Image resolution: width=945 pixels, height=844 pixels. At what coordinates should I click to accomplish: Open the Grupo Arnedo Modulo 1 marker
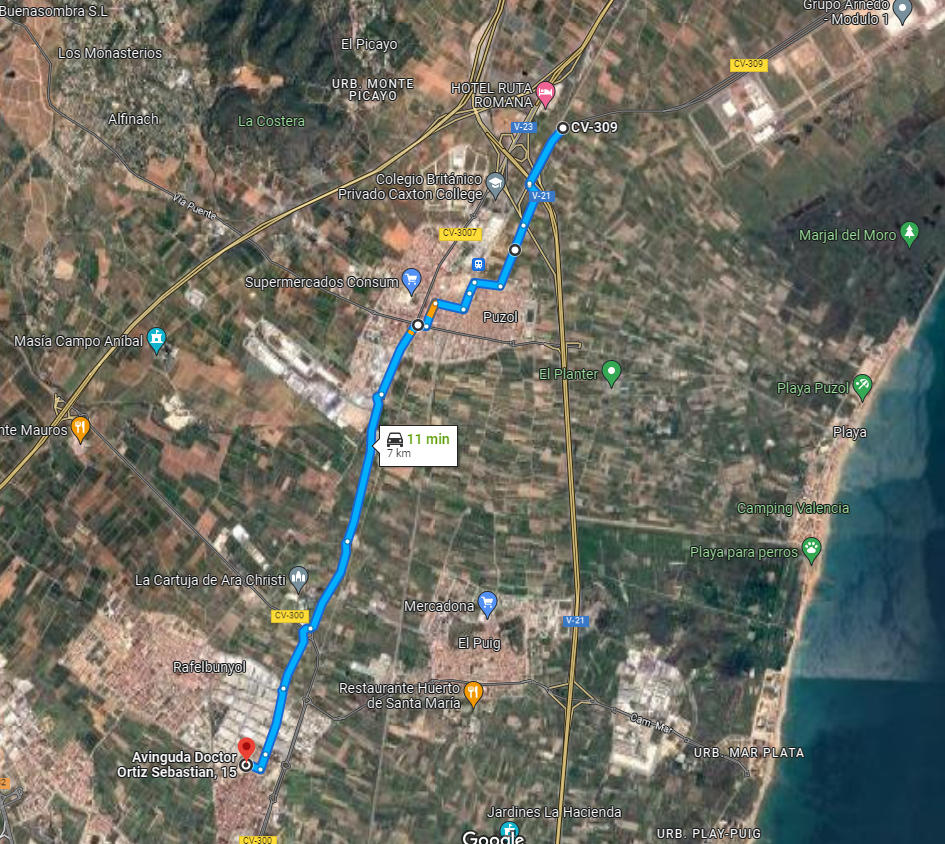click(x=902, y=11)
